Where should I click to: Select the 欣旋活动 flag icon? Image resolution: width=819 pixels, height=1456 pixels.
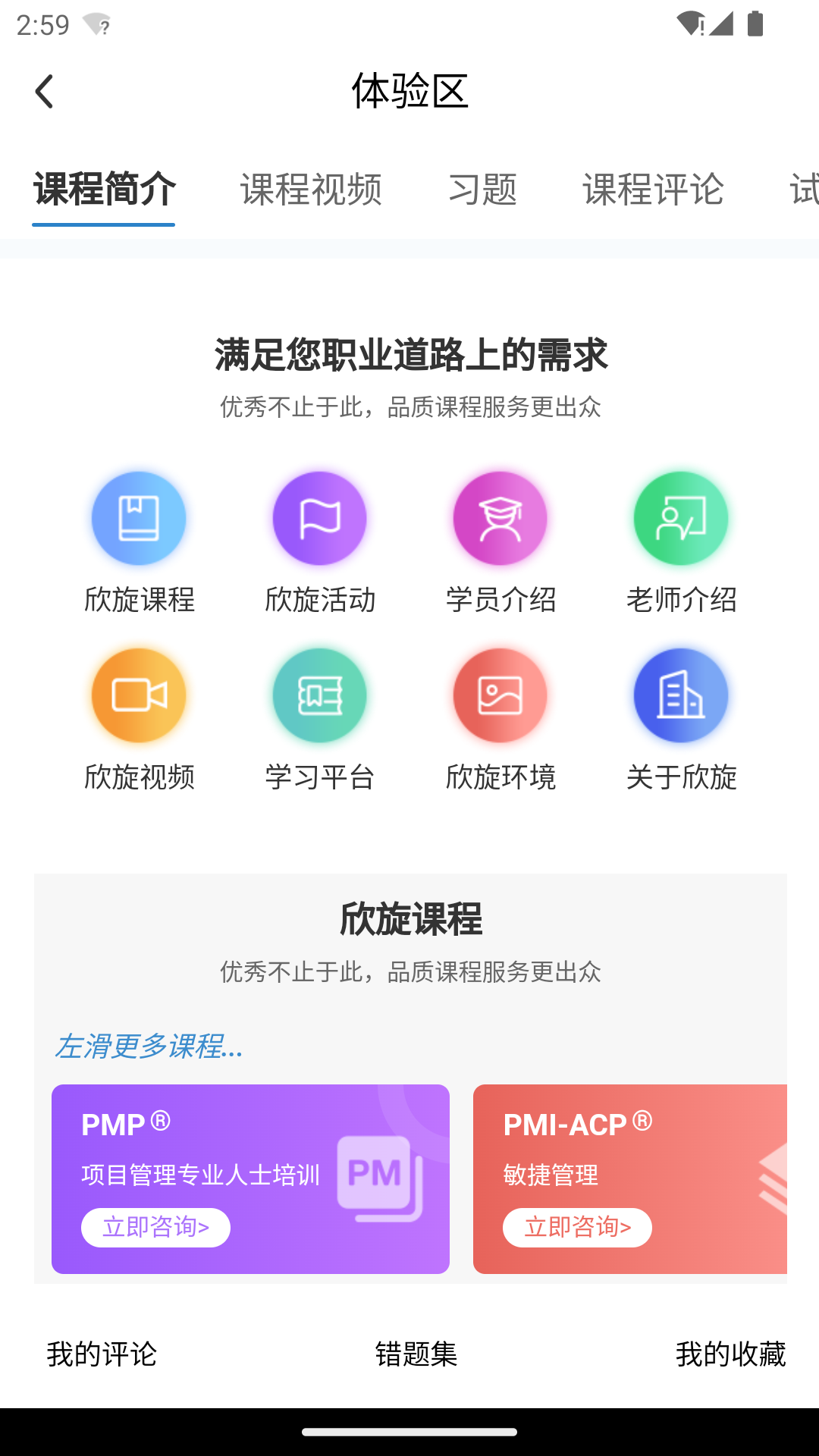[x=319, y=517]
